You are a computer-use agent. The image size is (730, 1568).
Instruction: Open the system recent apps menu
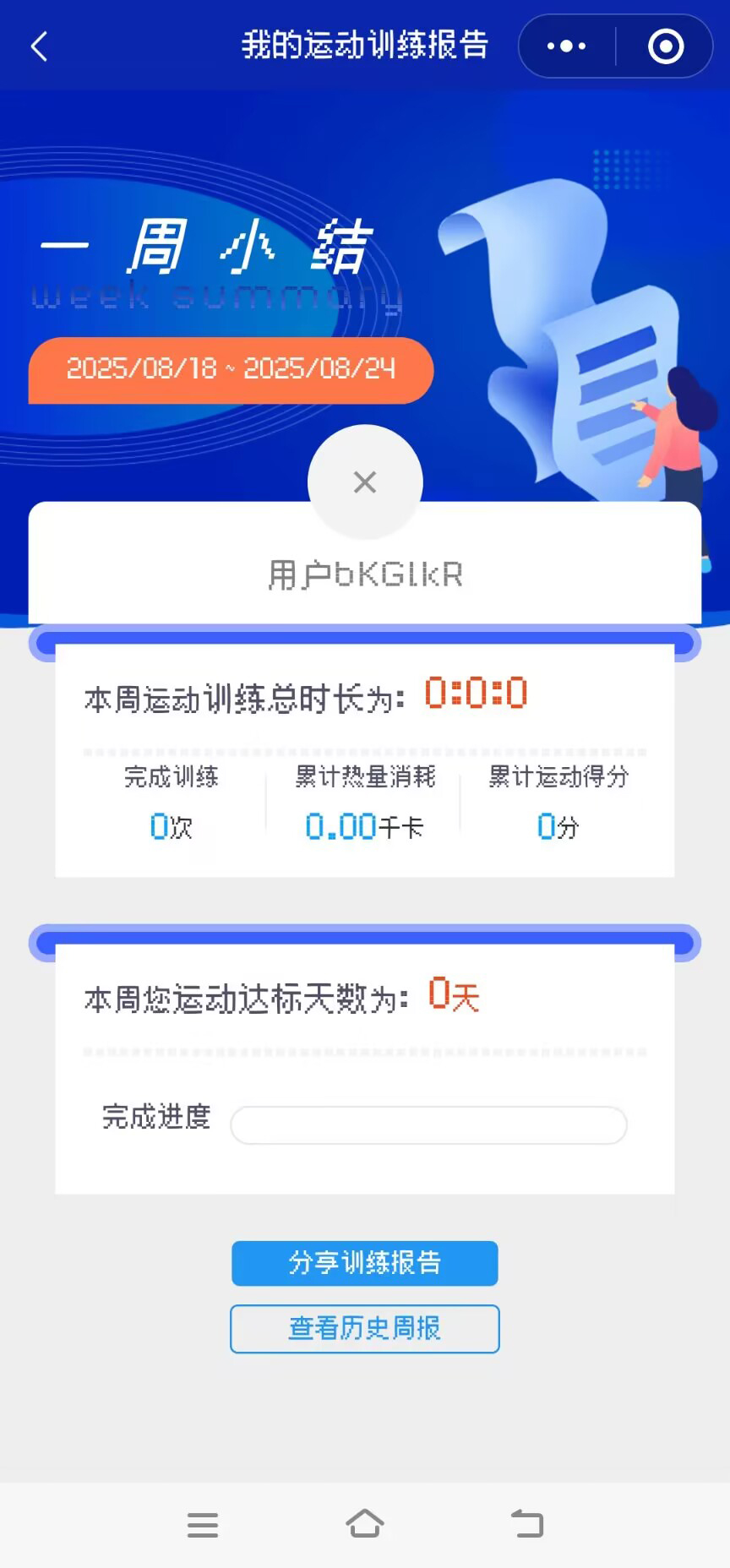point(203,1525)
